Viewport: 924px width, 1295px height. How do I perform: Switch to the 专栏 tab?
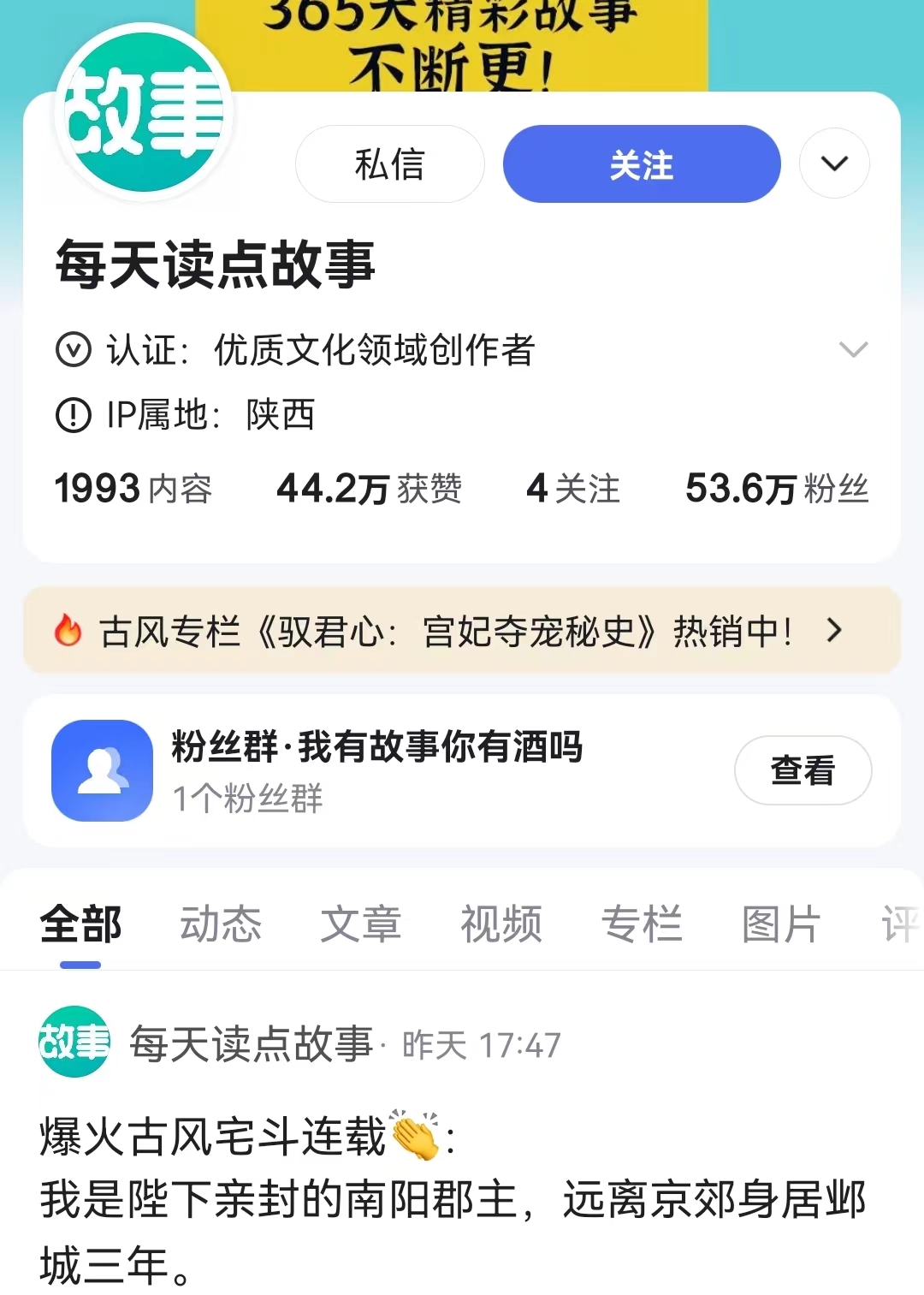click(643, 924)
